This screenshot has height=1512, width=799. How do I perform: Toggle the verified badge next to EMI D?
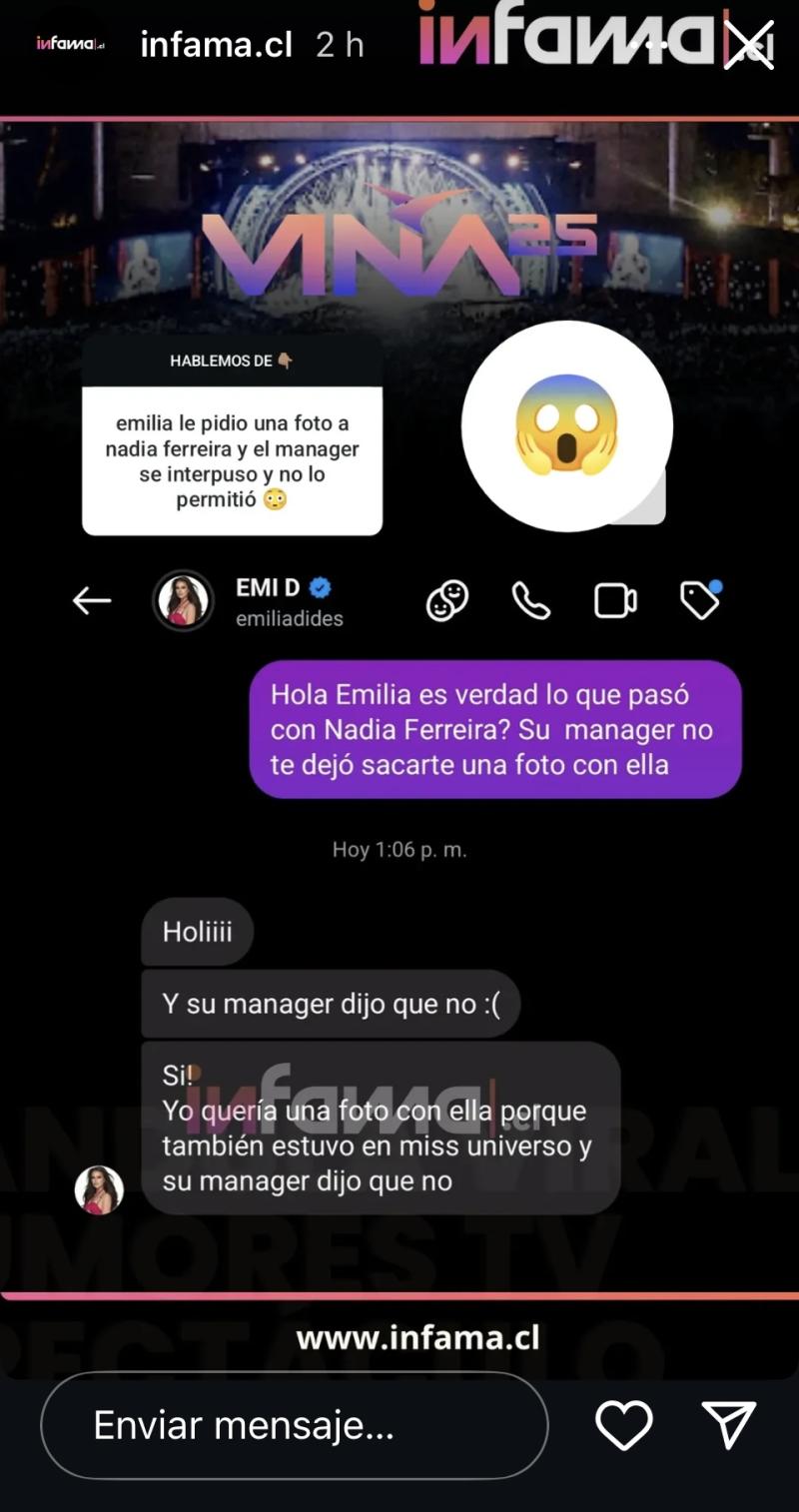coord(320,588)
